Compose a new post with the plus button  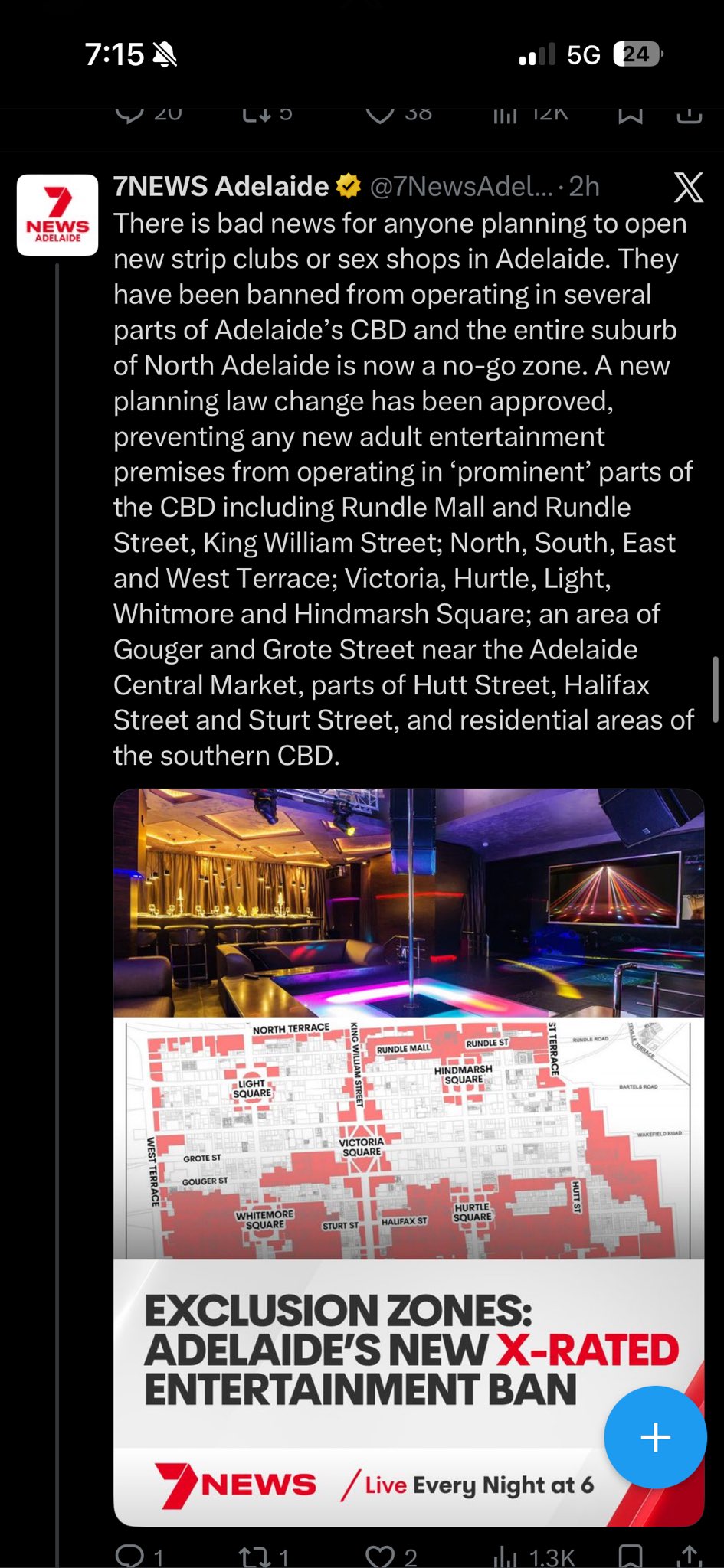[655, 1437]
